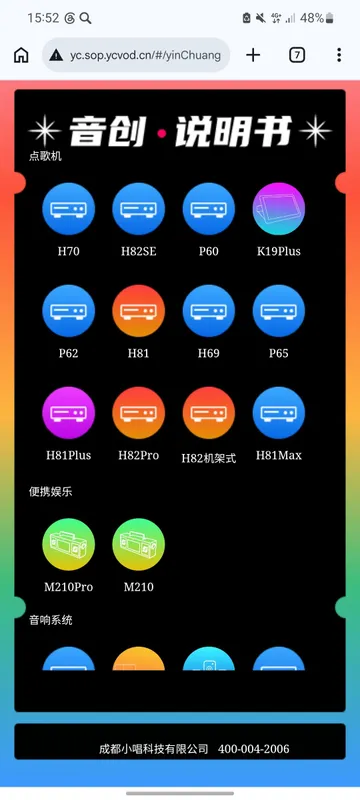The width and height of the screenshot is (360, 800).
Task: Go to the browser home page
Action: [21, 55]
